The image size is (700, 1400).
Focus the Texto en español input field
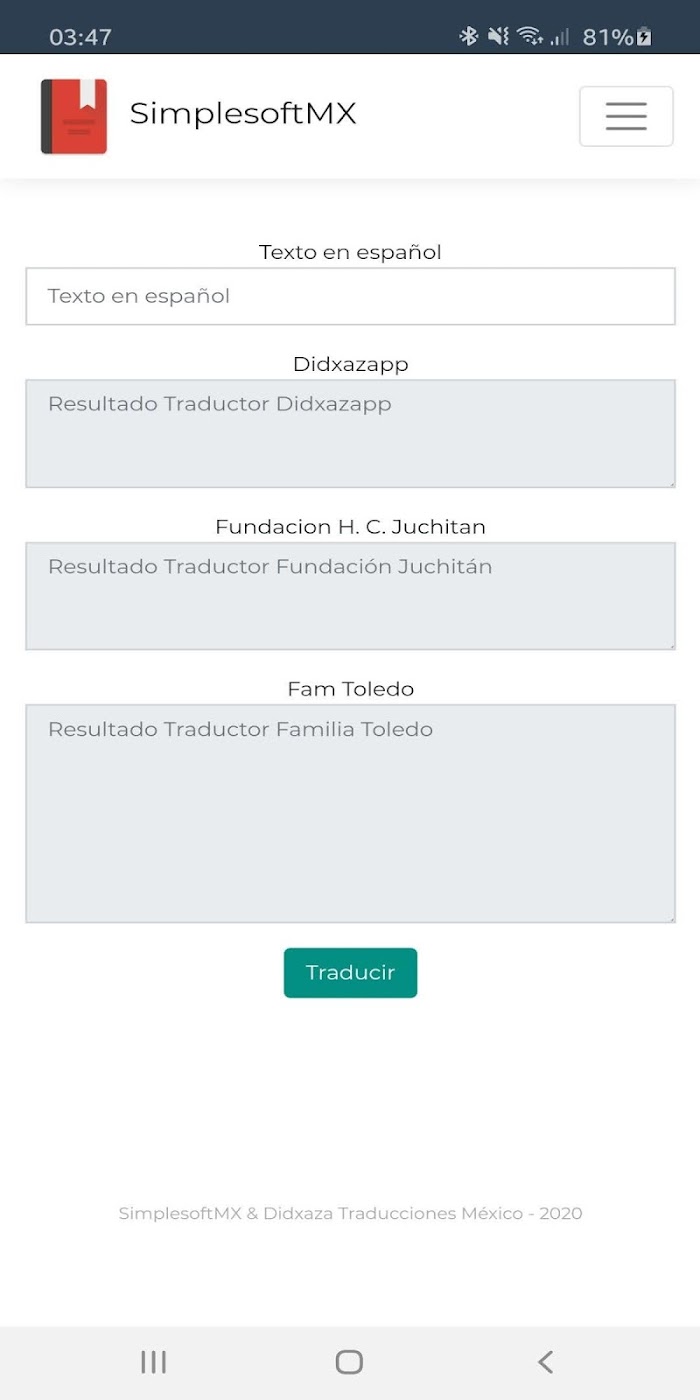(350, 296)
